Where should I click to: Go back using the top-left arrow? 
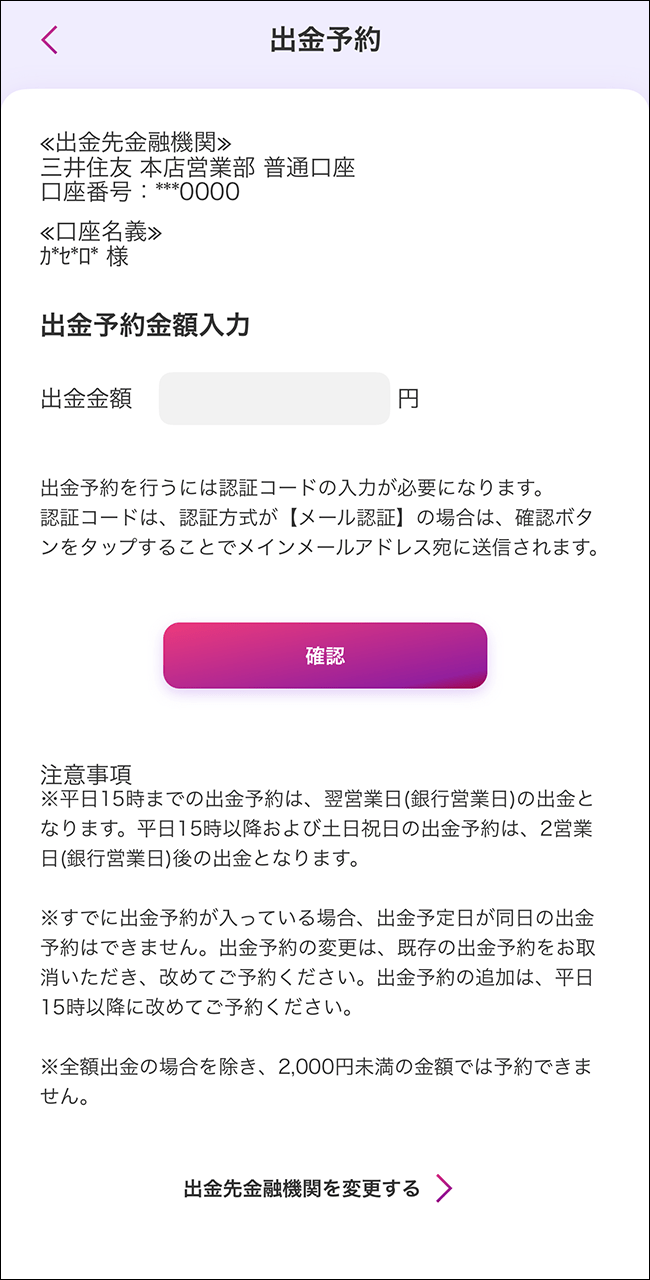click(x=50, y=40)
